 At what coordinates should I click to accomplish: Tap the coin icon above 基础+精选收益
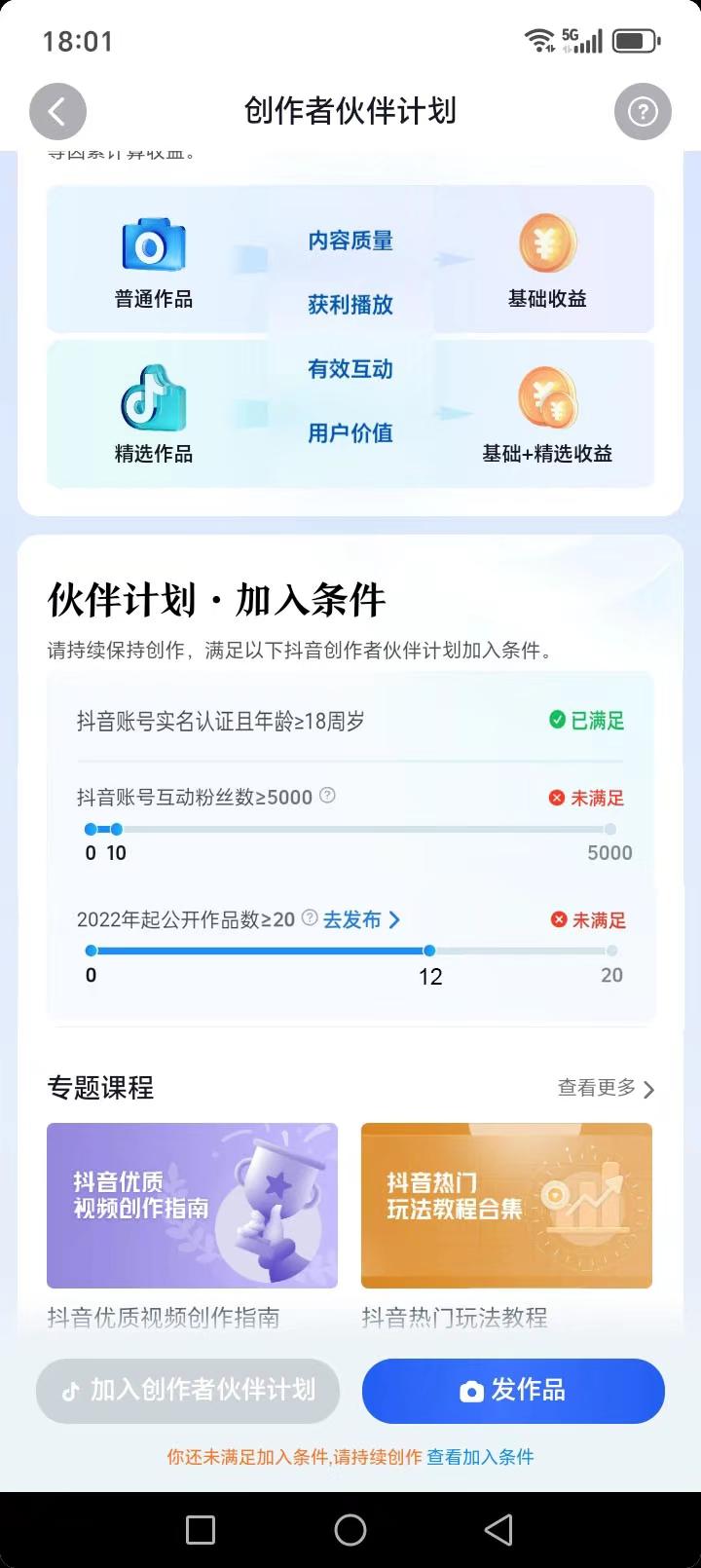546,397
